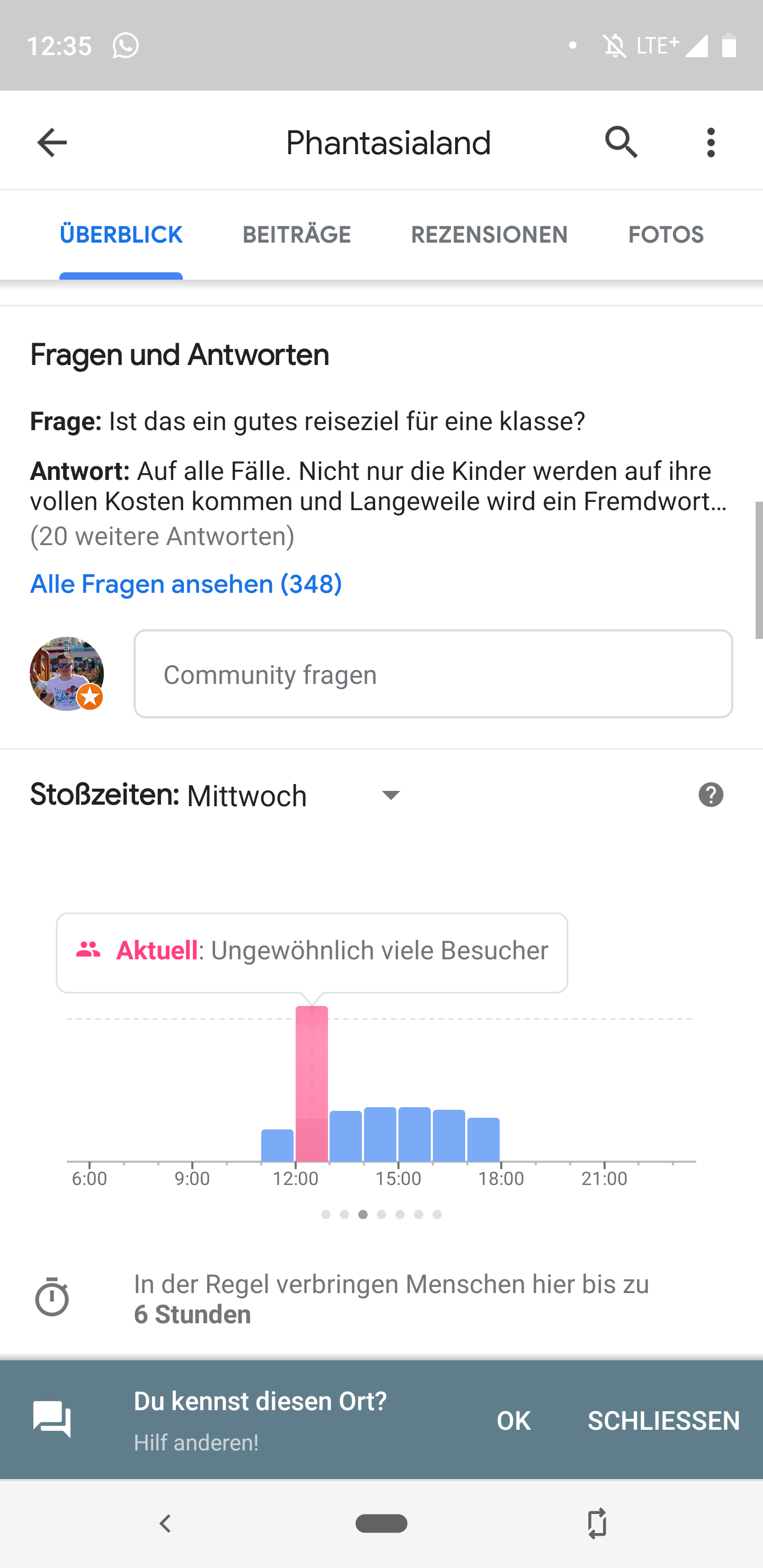Select the Überblick tab
The image size is (763, 1568).
[x=121, y=235]
